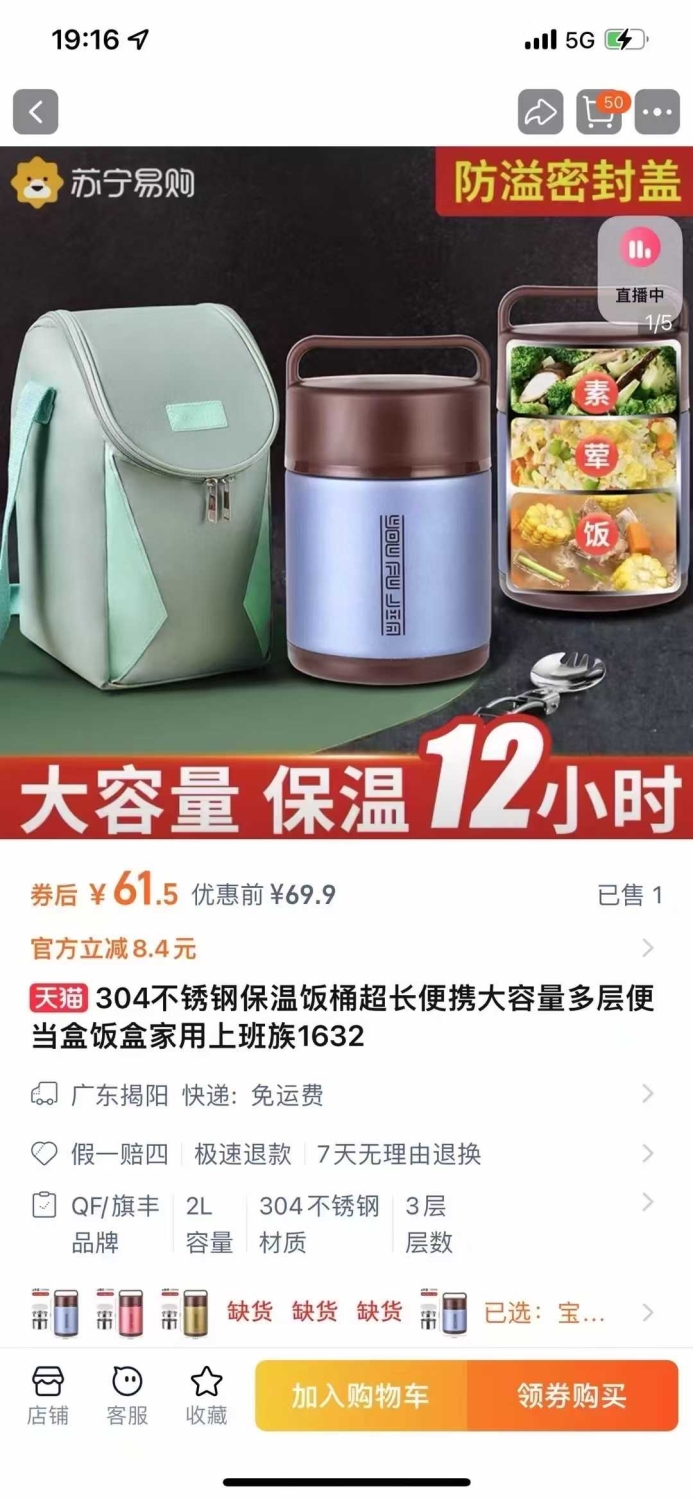693x1500 pixels.
Task: Visit the 店铺 store page
Action: tap(48, 1396)
